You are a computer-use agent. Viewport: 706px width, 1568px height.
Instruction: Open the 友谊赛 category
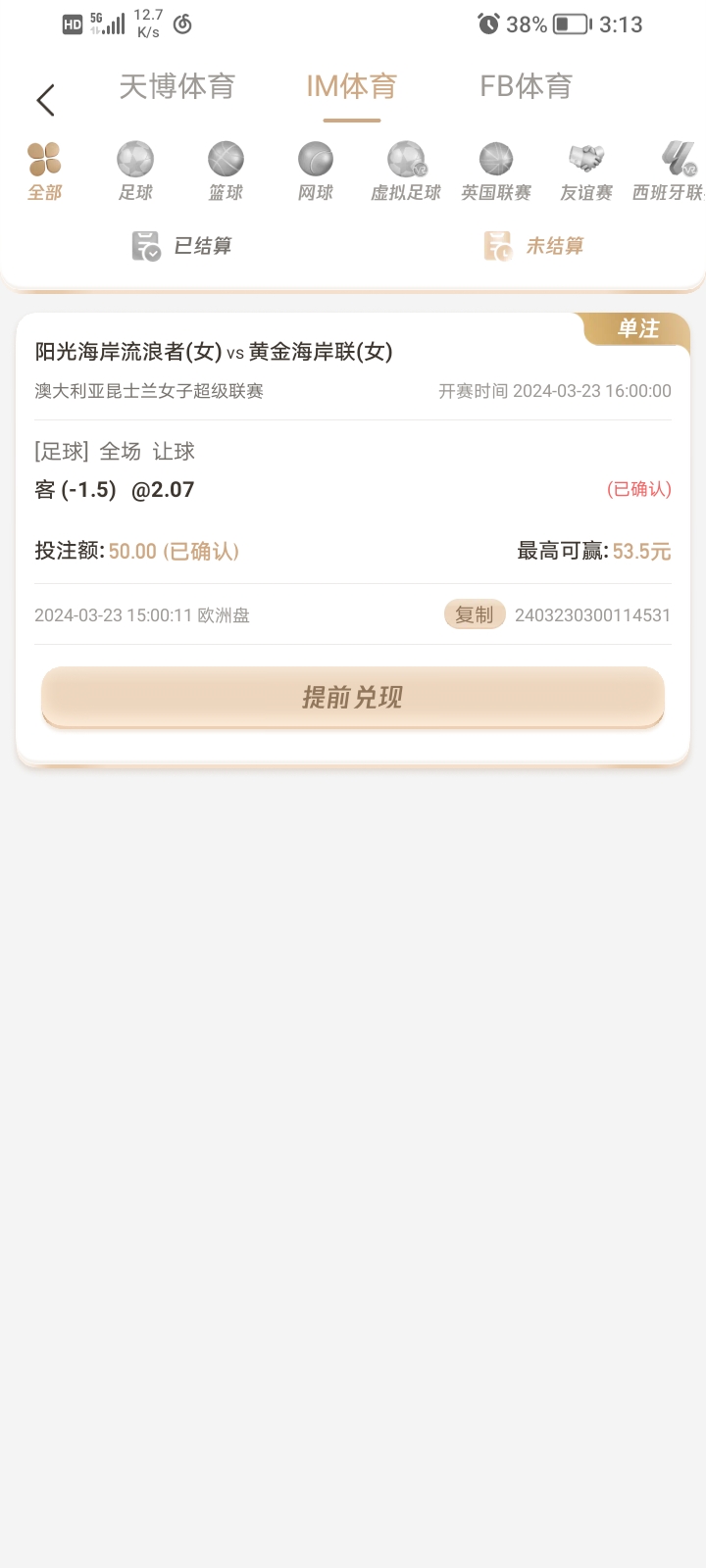coord(586,171)
